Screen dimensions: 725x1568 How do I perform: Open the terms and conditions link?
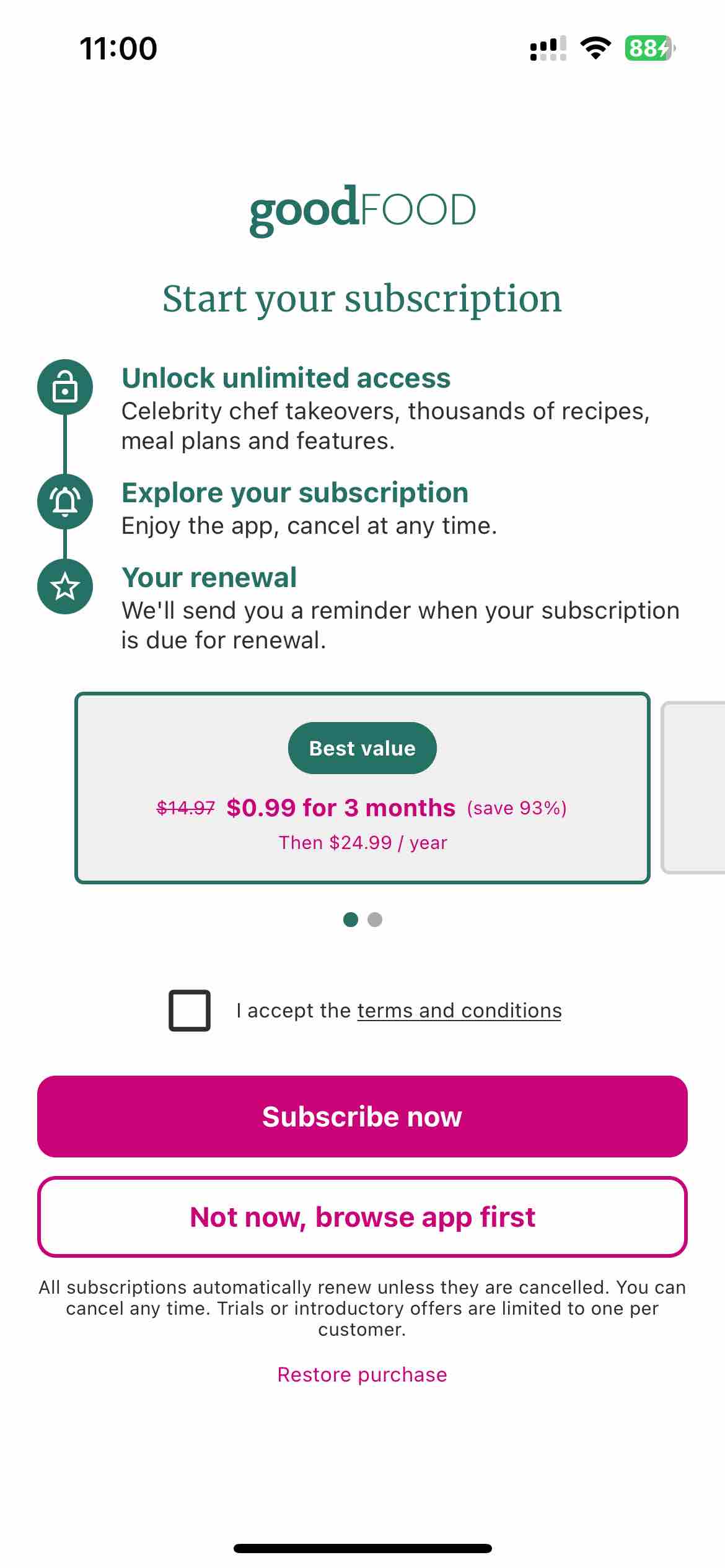pyautogui.click(x=459, y=1011)
